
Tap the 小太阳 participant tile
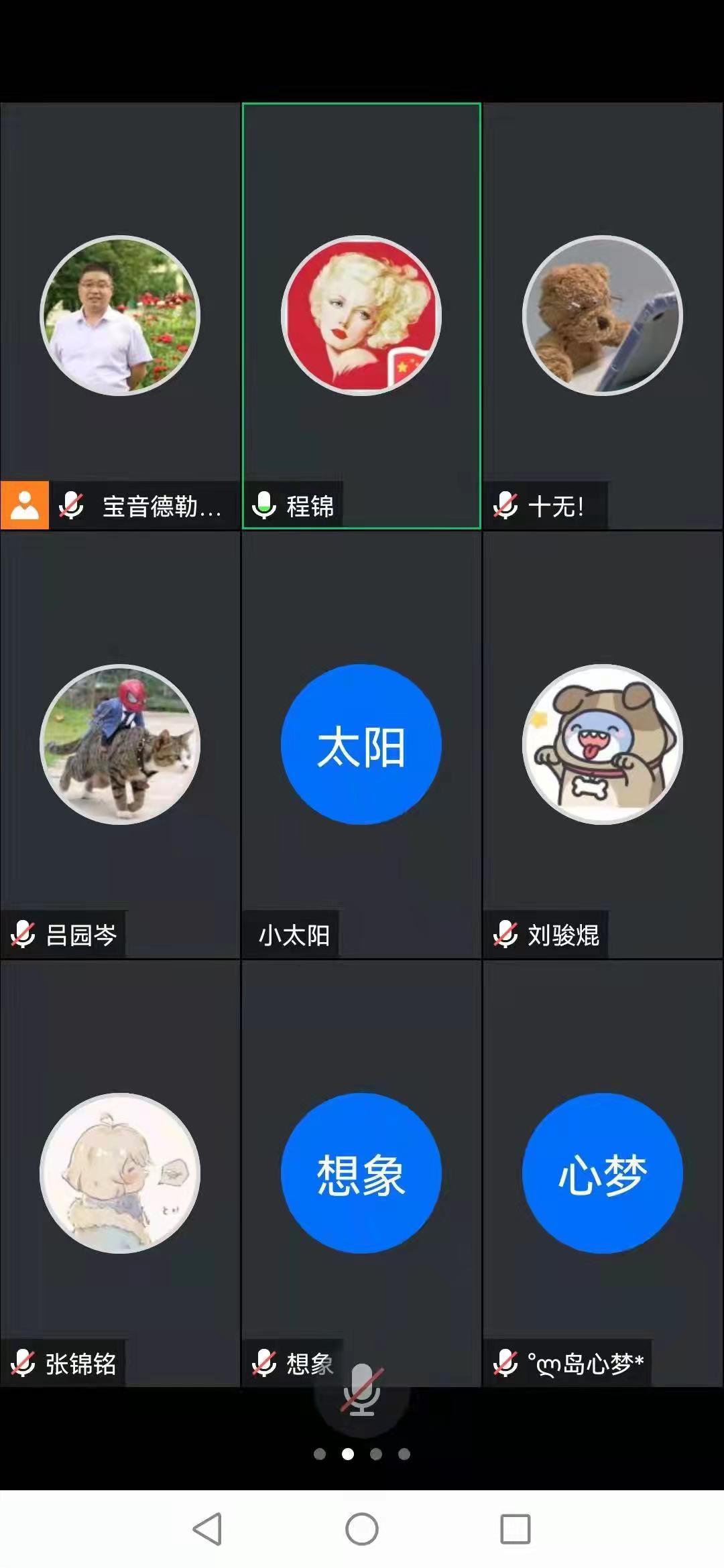361,744
